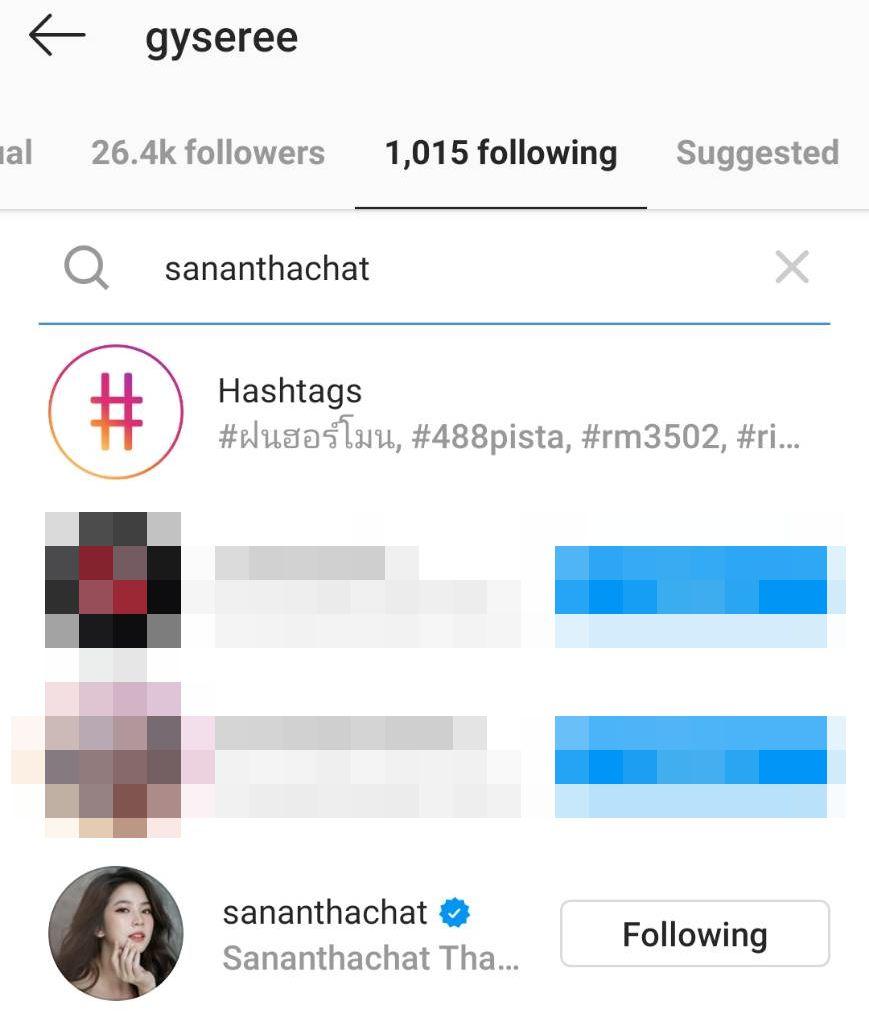Image resolution: width=869 pixels, height=1025 pixels.
Task: Open the Suggested tab
Action: pos(757,153)
